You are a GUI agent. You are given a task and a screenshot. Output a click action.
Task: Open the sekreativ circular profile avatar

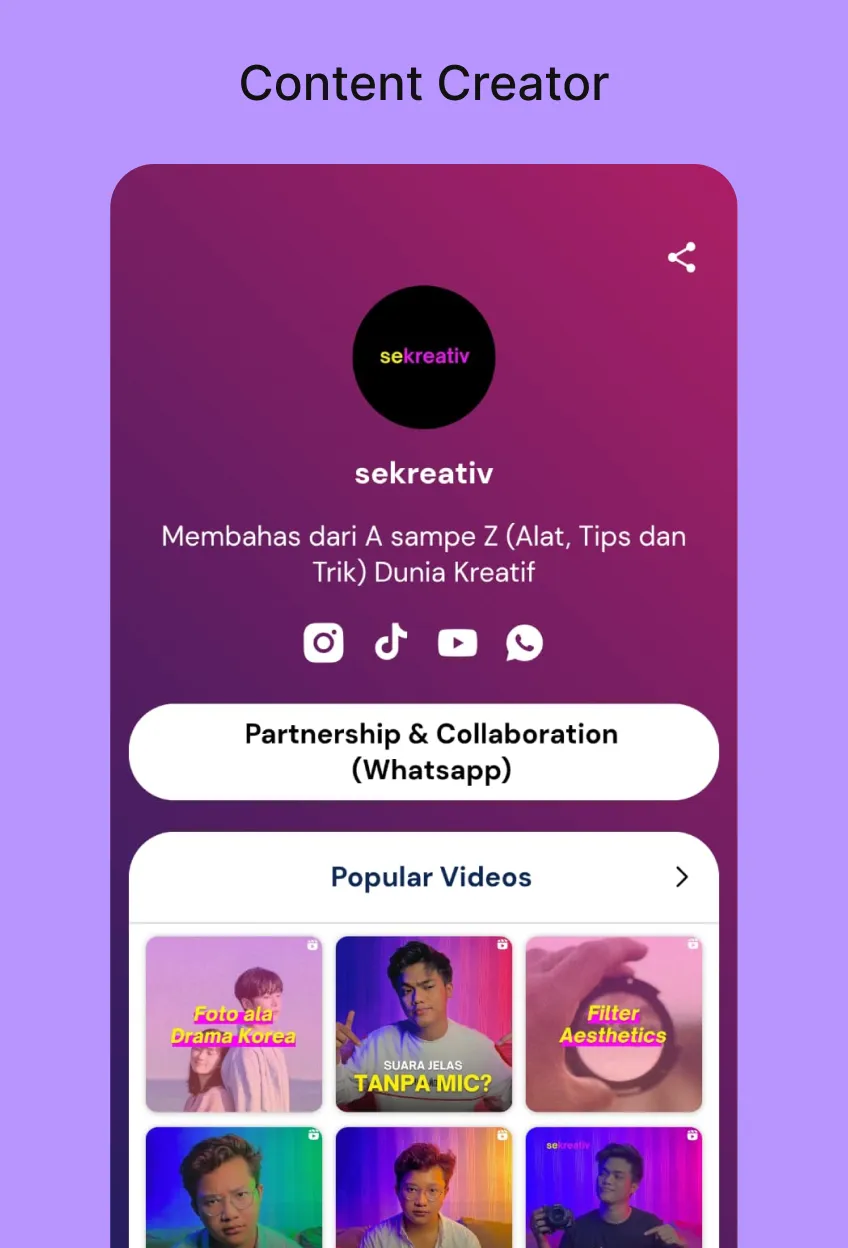tap(424, 357)
